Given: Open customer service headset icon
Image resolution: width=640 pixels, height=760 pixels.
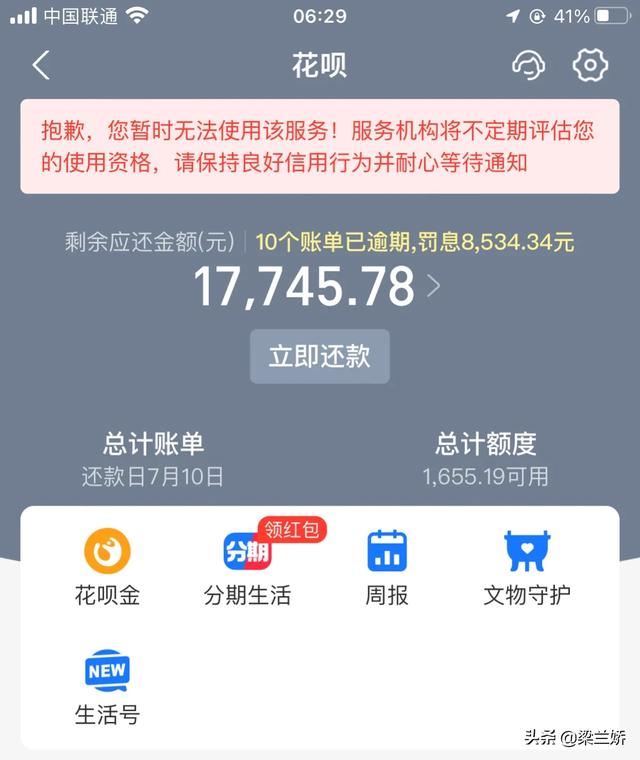Looking at the screenshot, I should 528,66.
